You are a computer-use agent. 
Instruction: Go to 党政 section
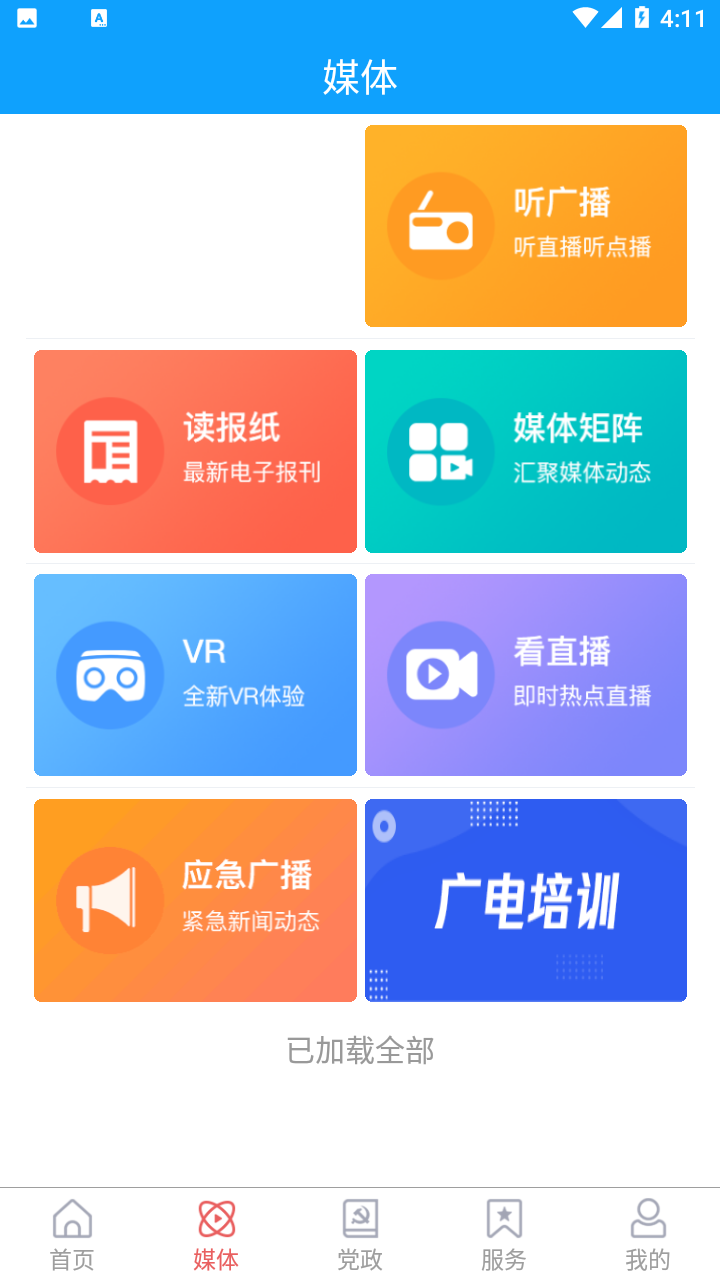359,1234
